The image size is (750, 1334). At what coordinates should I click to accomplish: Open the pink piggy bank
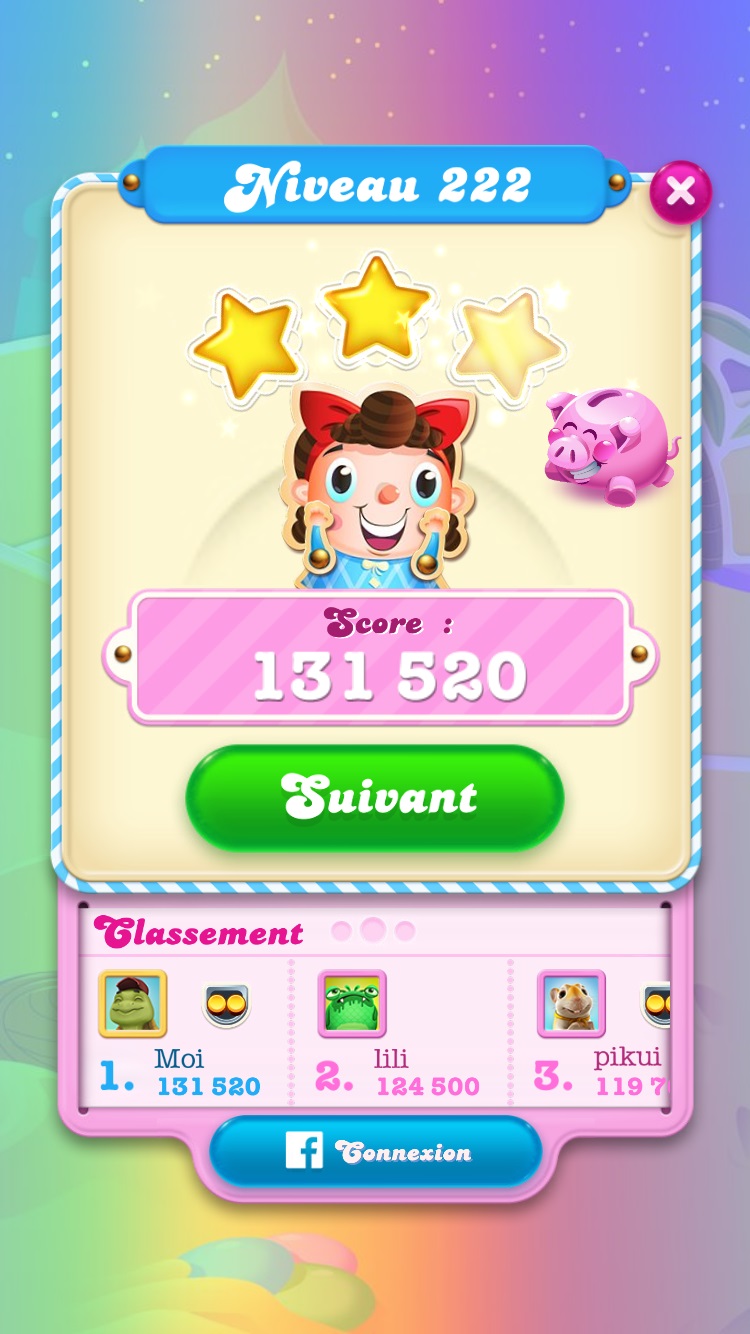[608, 446]
